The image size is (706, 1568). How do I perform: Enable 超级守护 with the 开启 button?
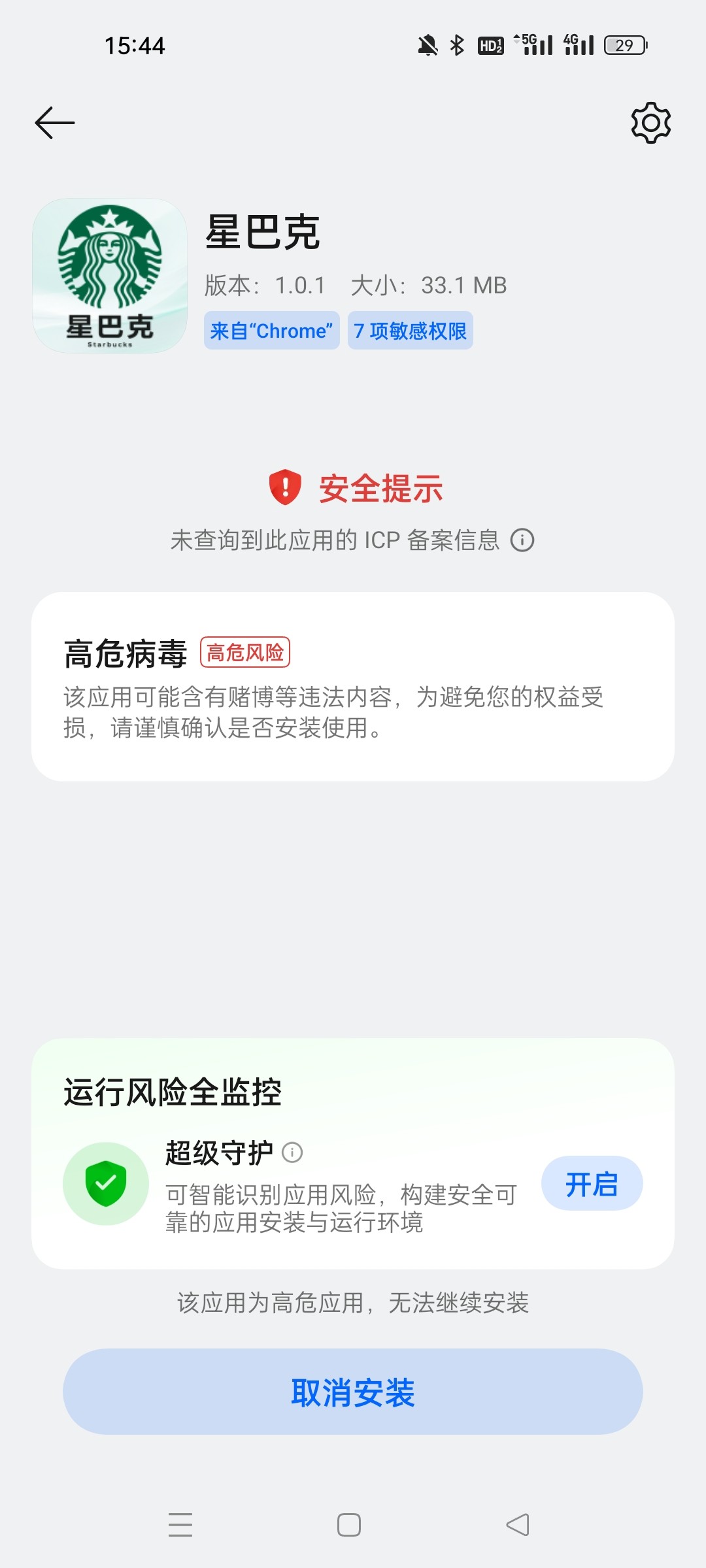coord(592,1183)
